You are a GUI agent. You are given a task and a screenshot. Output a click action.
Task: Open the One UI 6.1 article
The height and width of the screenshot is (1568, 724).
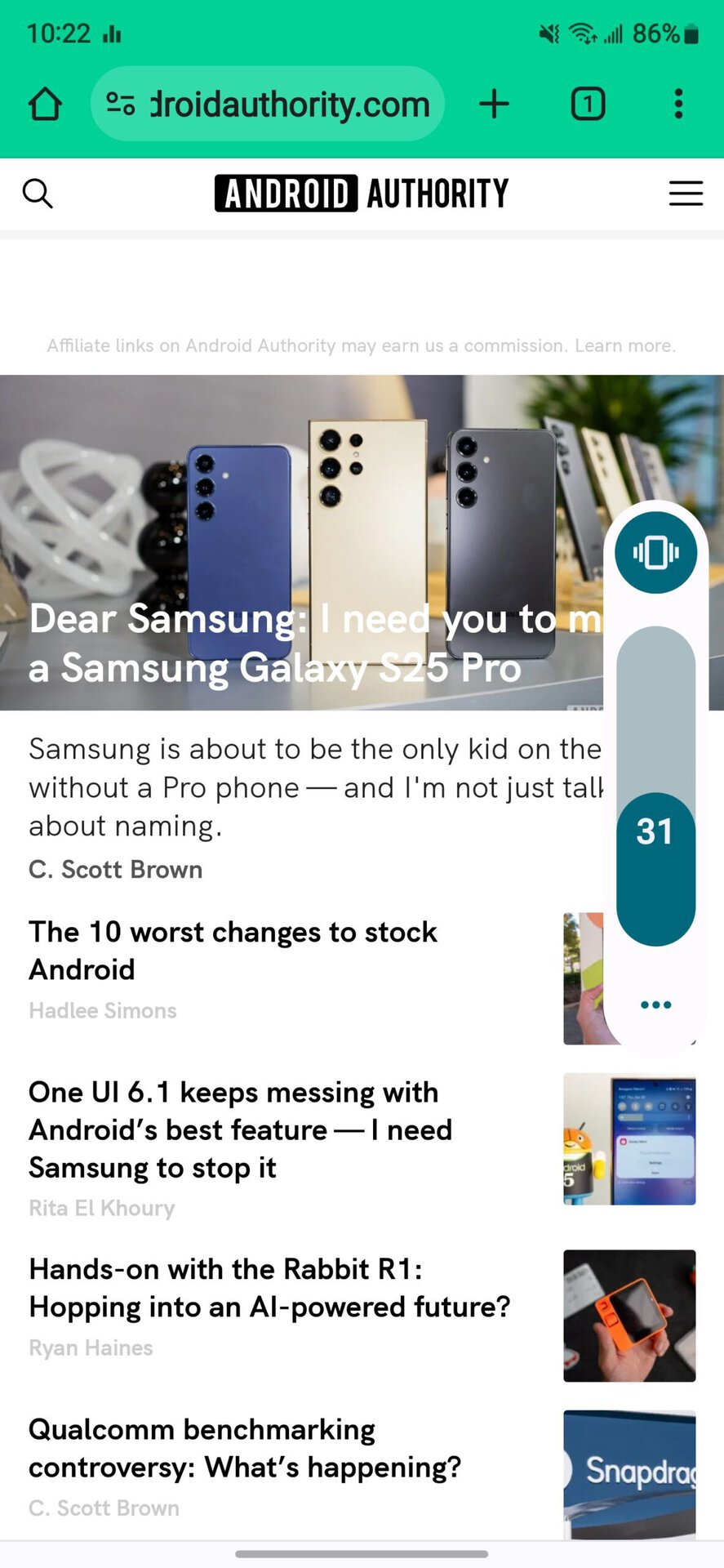240,1129
